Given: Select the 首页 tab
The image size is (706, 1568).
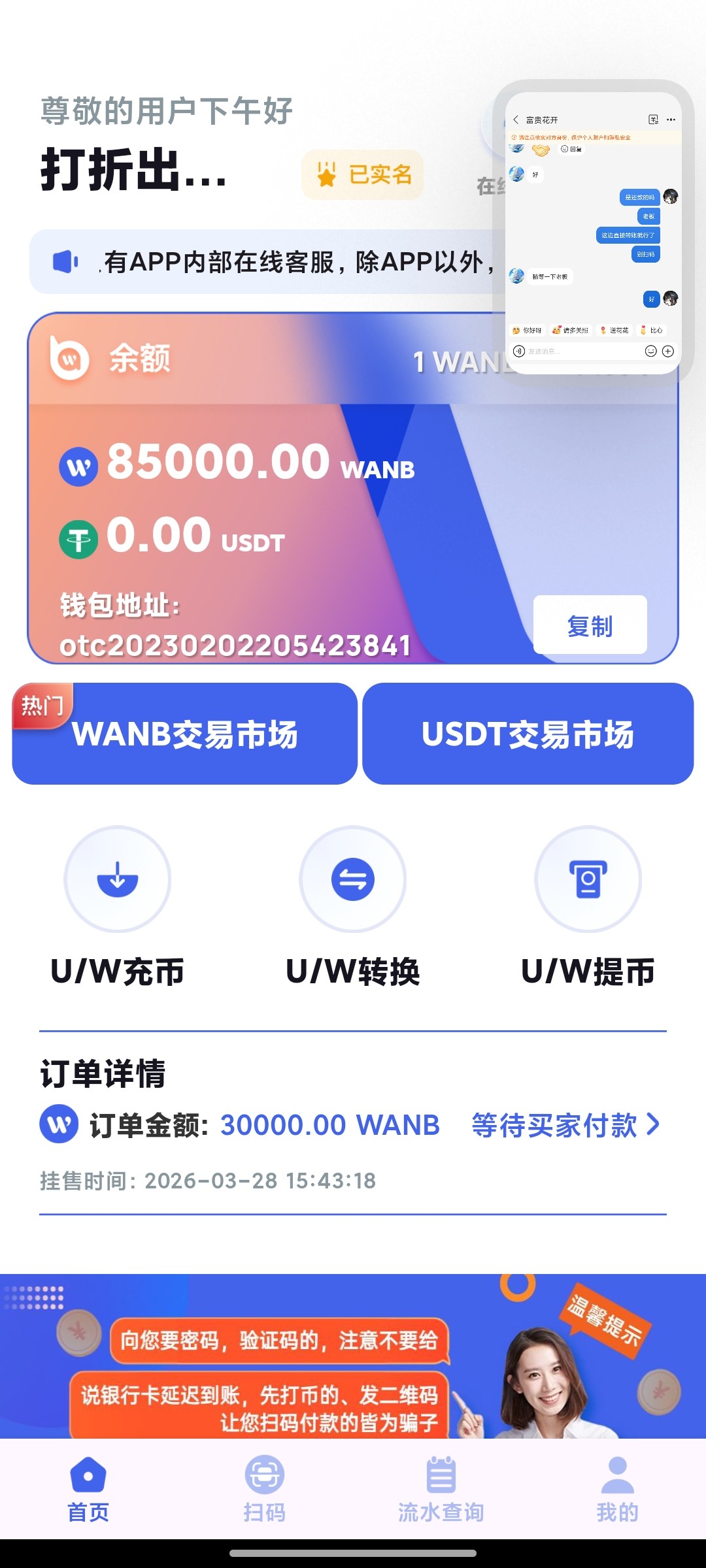Looking at the screenshot, I should click(88, 1487).
